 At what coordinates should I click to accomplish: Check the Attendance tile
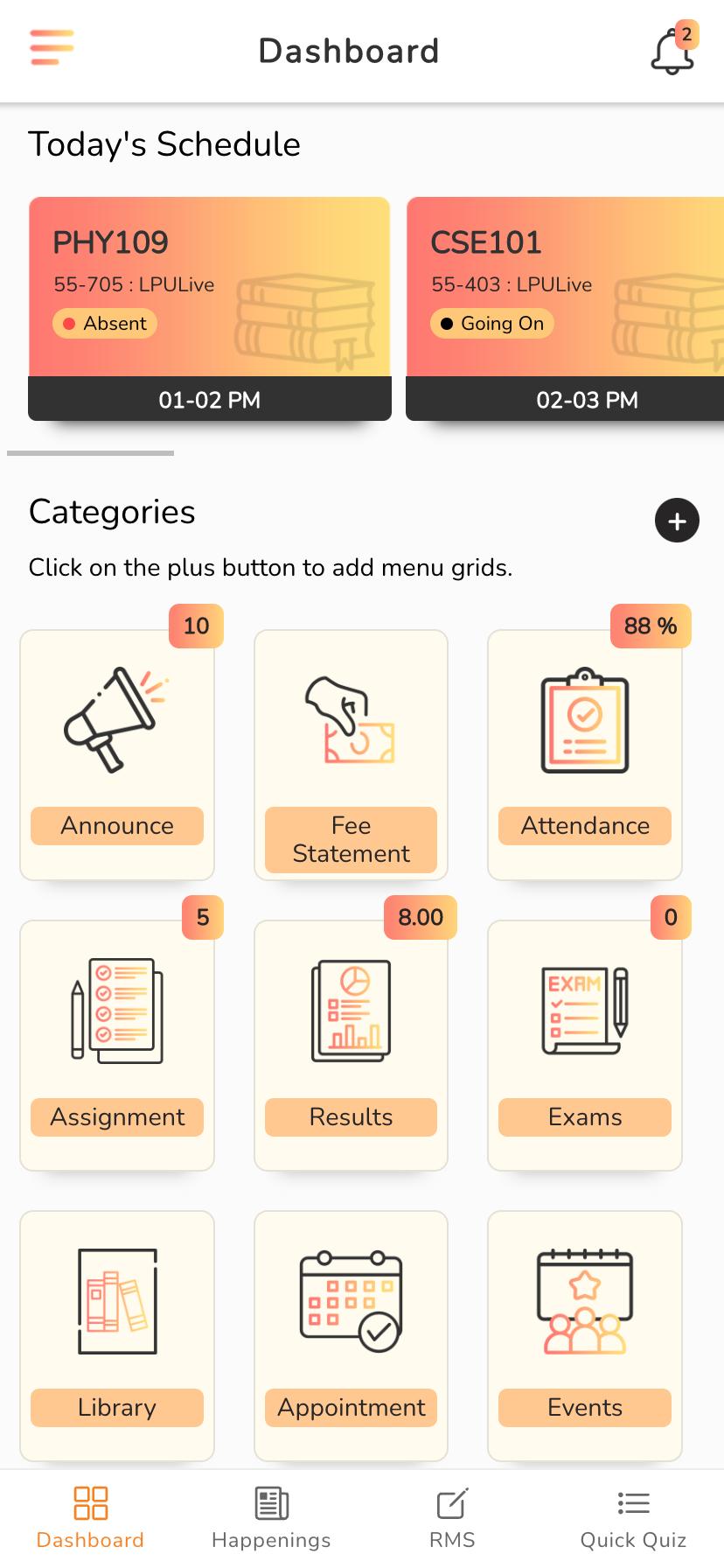[x=584, y=754]
